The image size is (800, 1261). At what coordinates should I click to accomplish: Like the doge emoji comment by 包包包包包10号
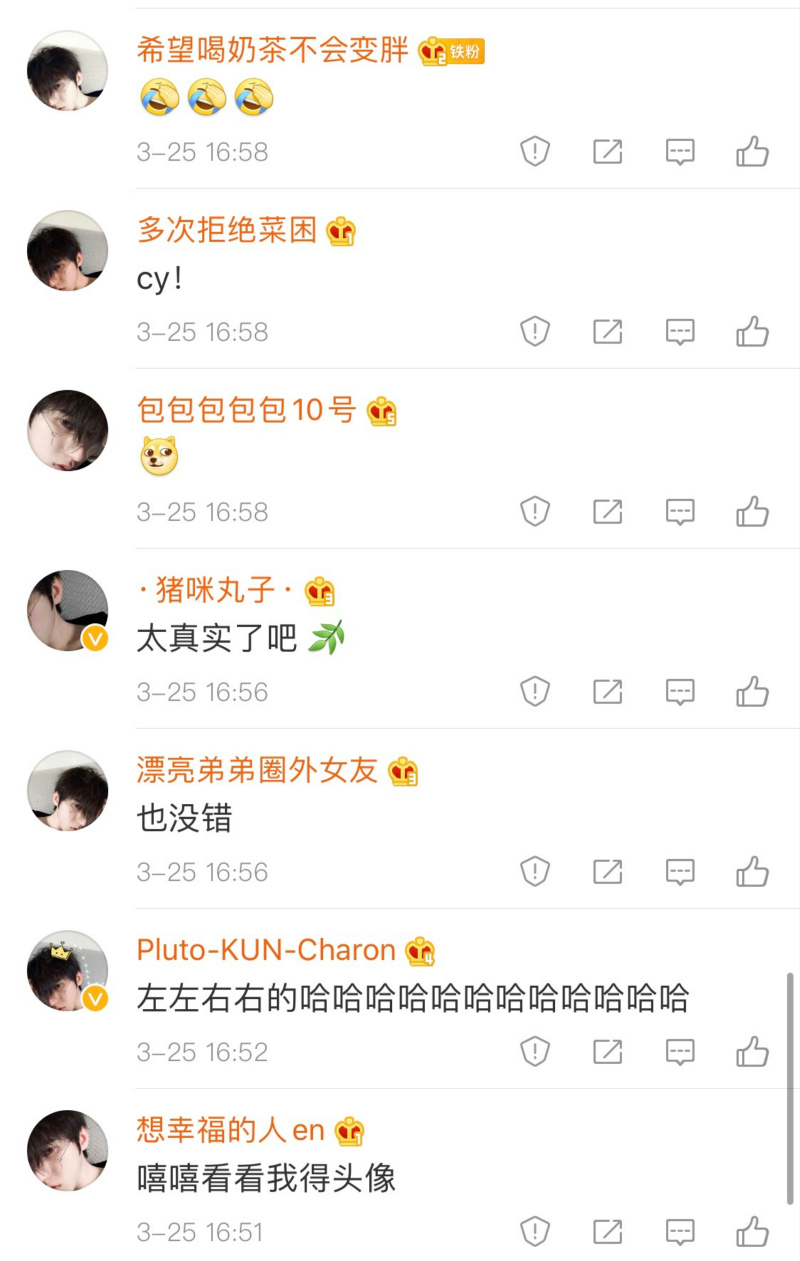[752, 512]
